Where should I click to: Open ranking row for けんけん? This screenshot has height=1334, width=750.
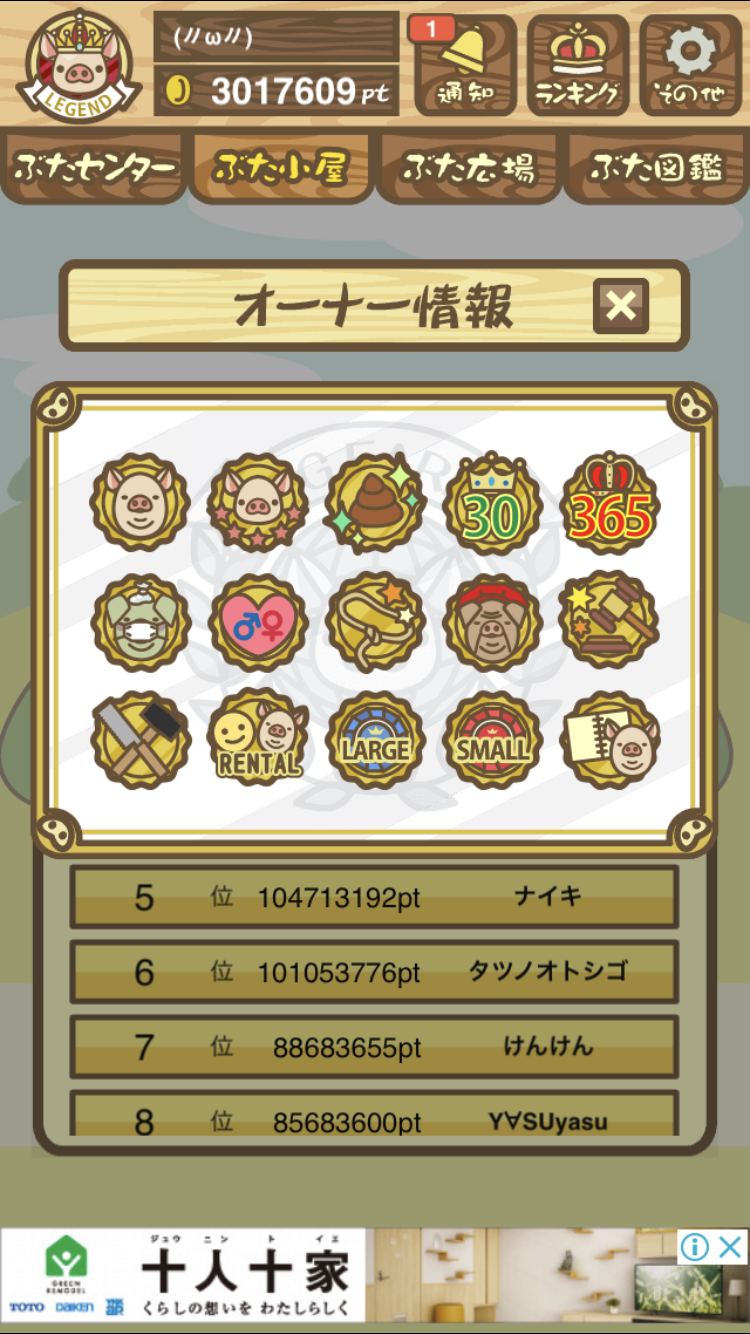374,1046
